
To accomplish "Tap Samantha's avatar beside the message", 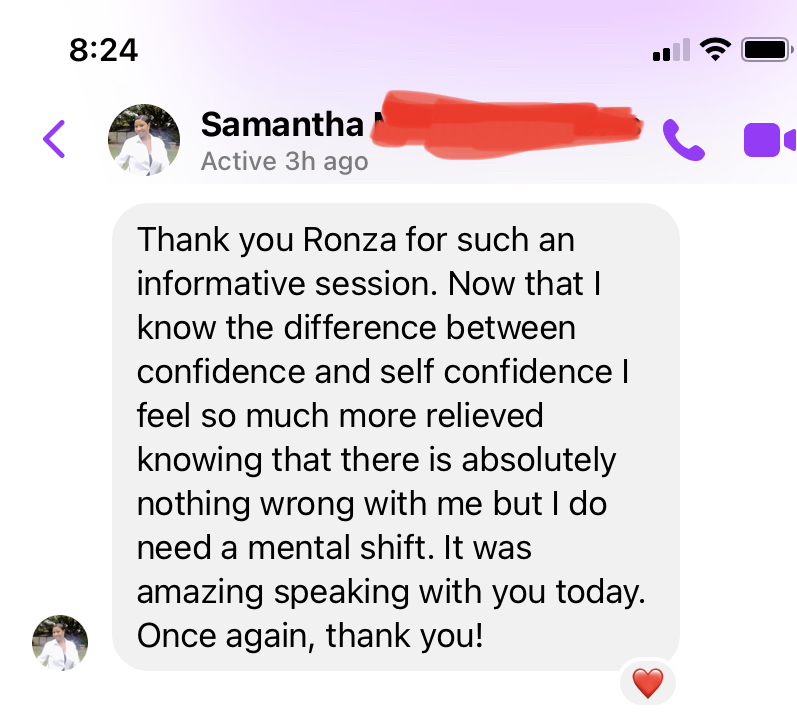I will pos(60,642).
